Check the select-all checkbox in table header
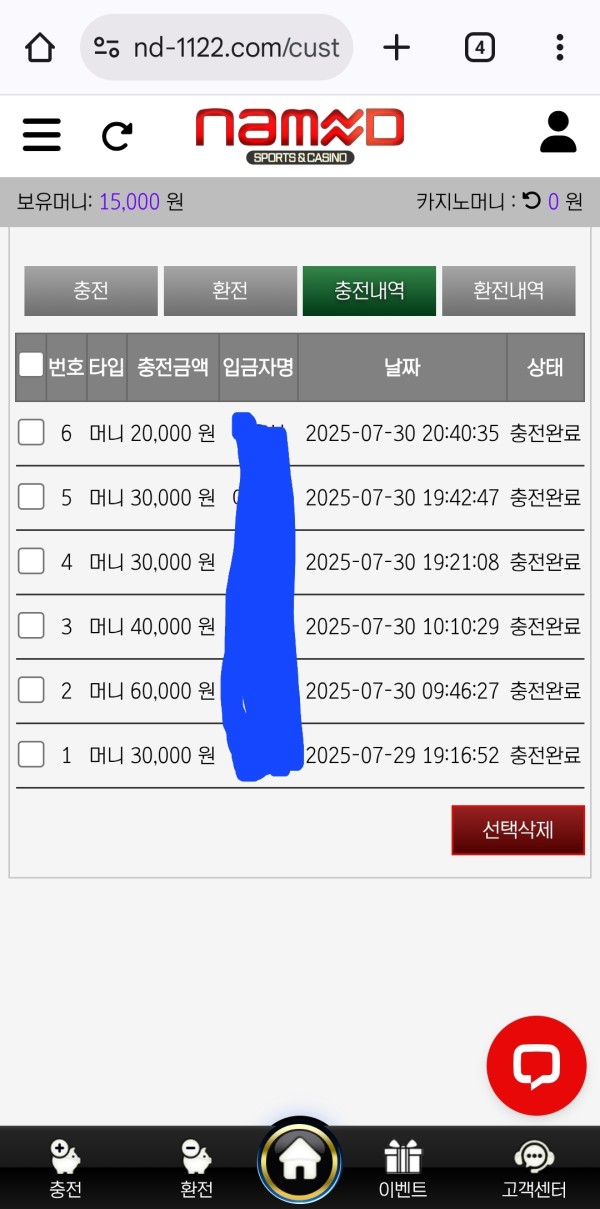Screen dimensions: 600x1209 [x=31, y=365]
